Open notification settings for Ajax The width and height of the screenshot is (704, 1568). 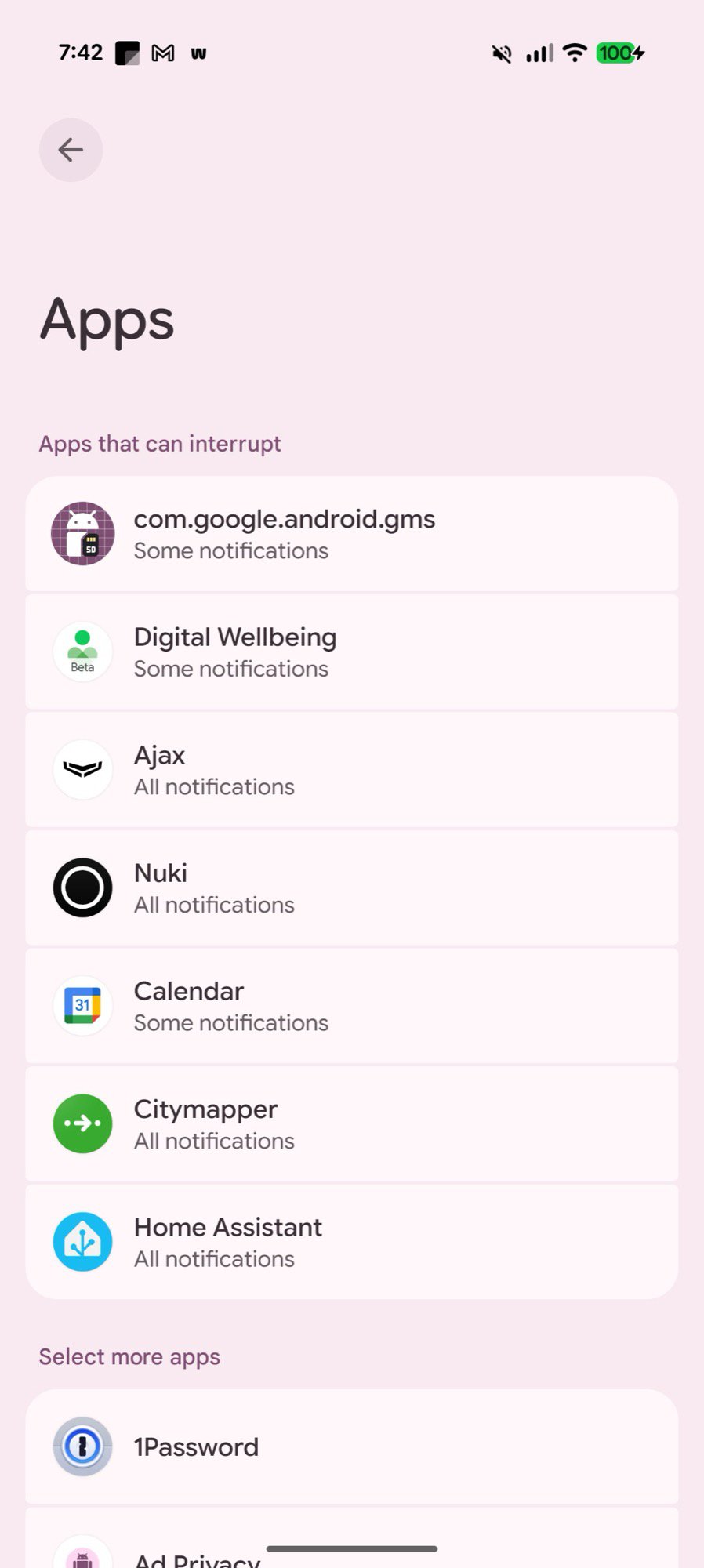pos(352,769)
